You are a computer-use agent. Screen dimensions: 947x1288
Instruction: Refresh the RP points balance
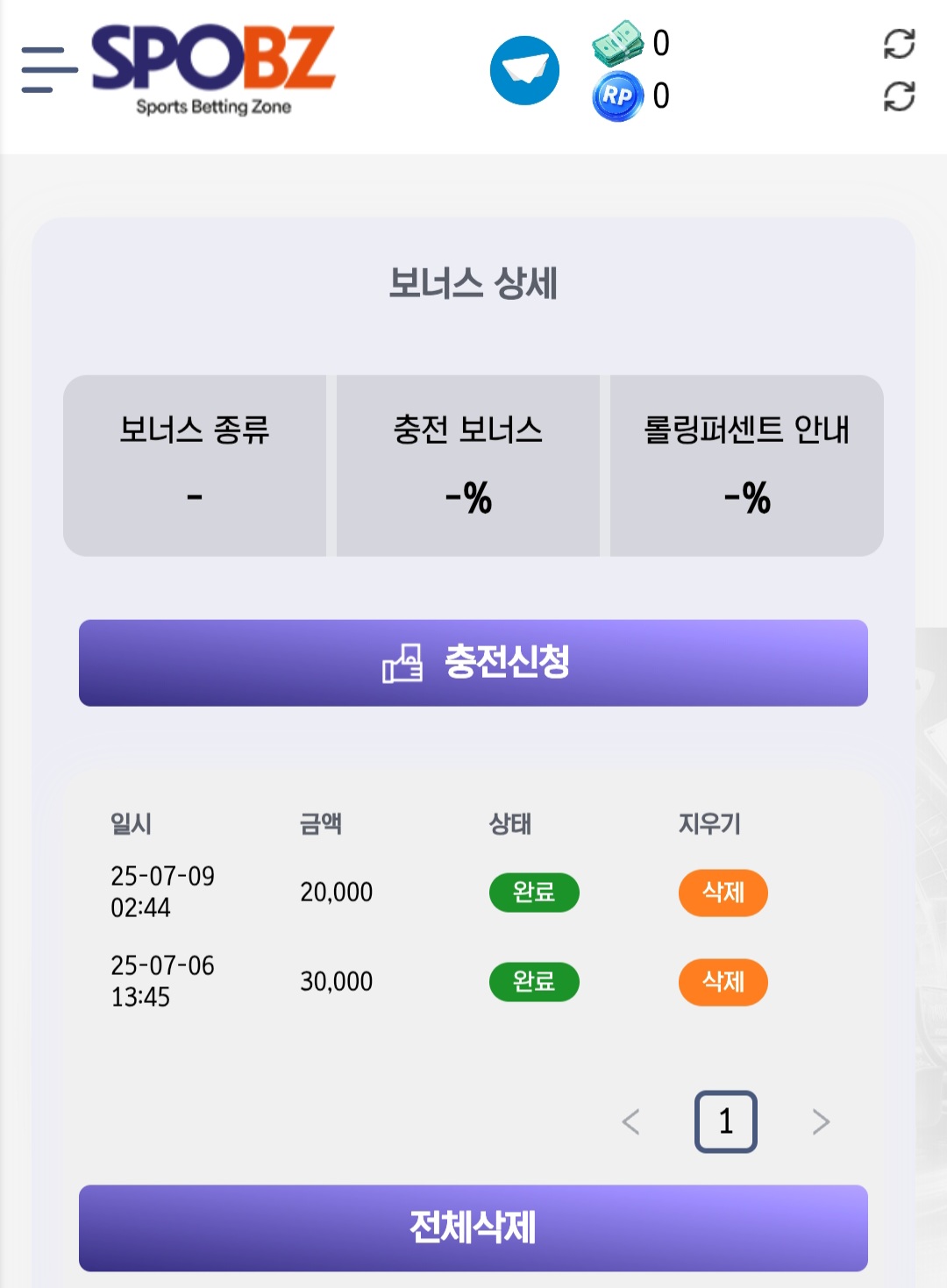coord(899,96)
